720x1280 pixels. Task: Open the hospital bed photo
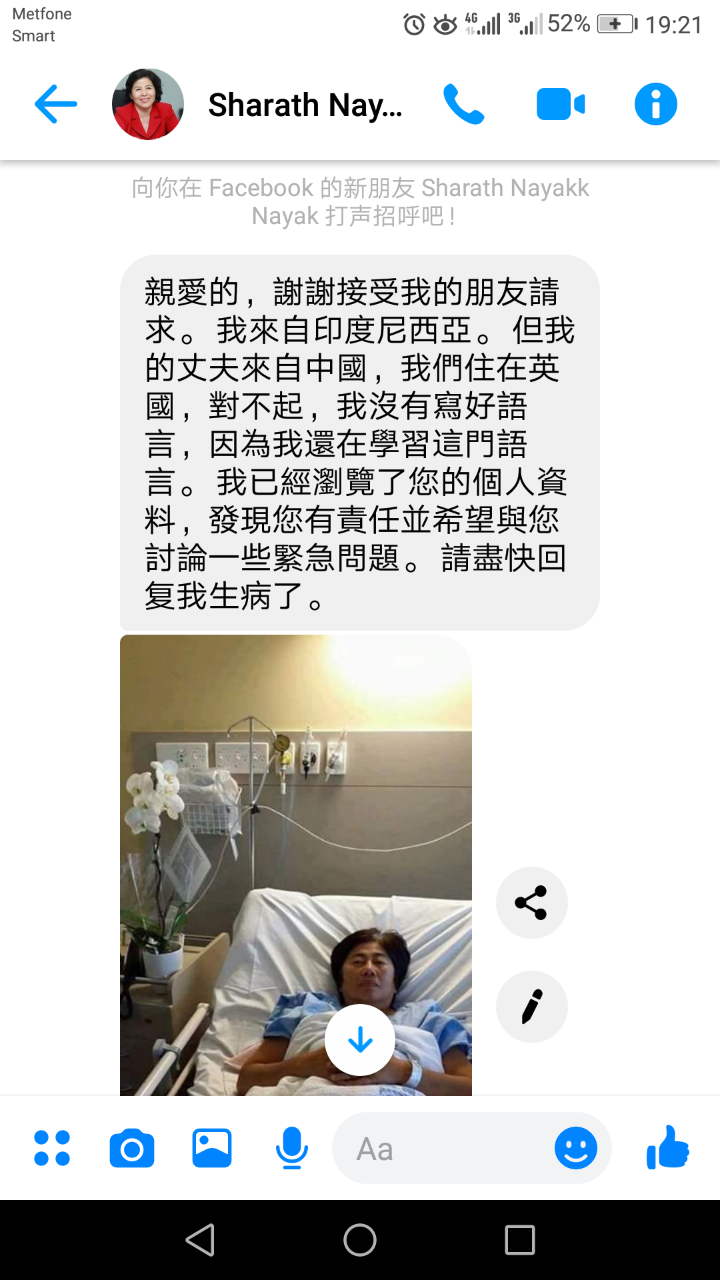tap(296, 865)
